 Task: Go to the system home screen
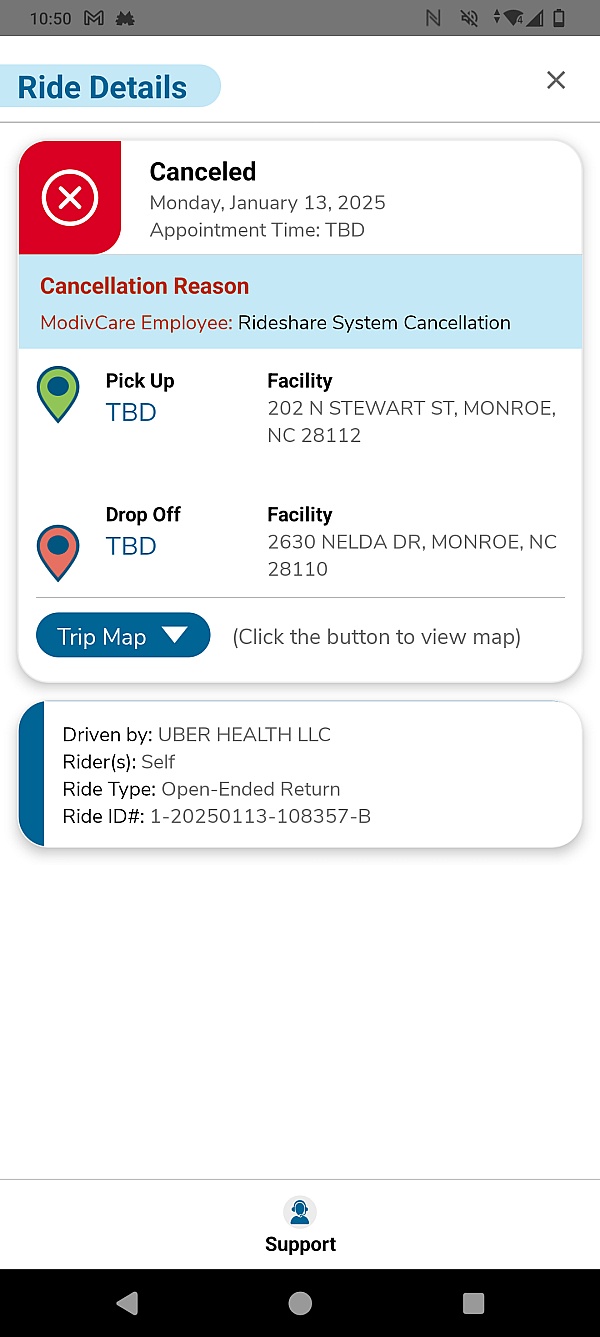point(300,1302)
